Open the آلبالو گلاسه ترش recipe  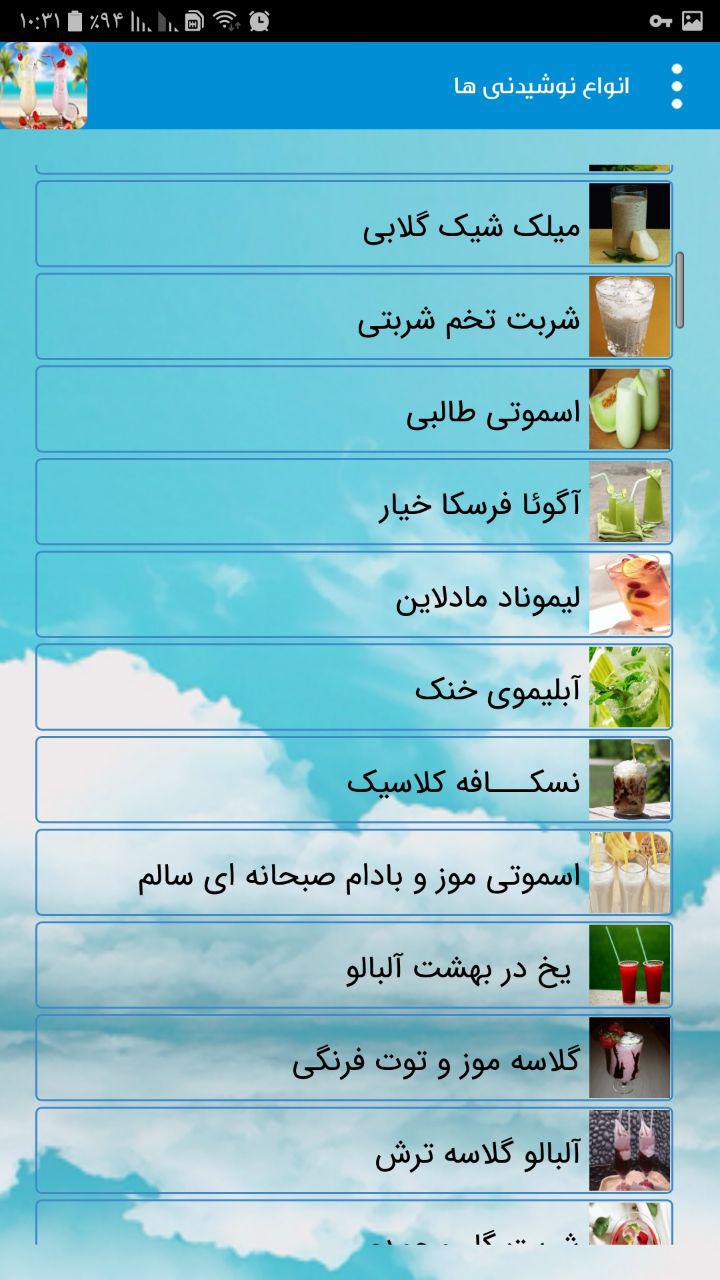[x=354, y=1152]
